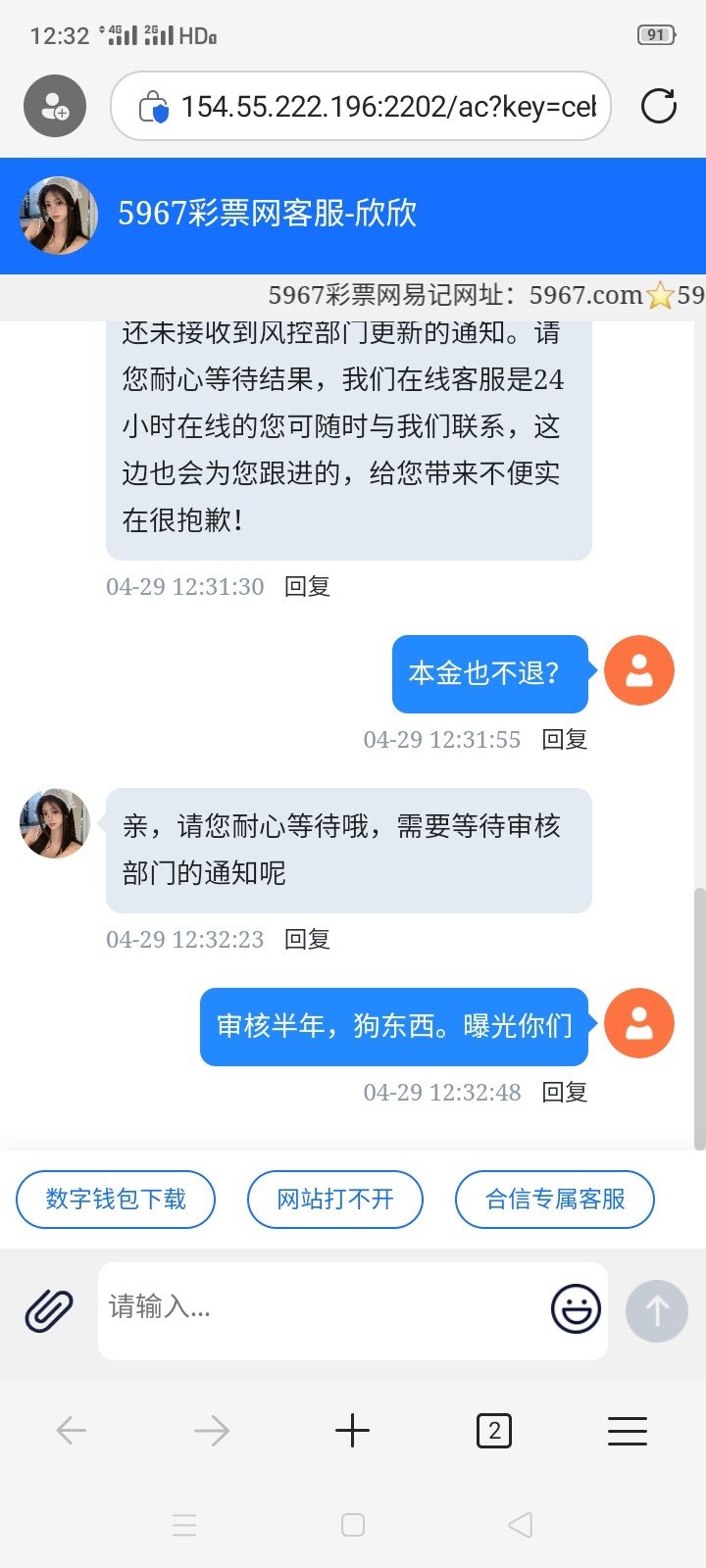Screen dimensions: 706x1568
Task: Focus the 请输入 message field
Action: 324,1308
